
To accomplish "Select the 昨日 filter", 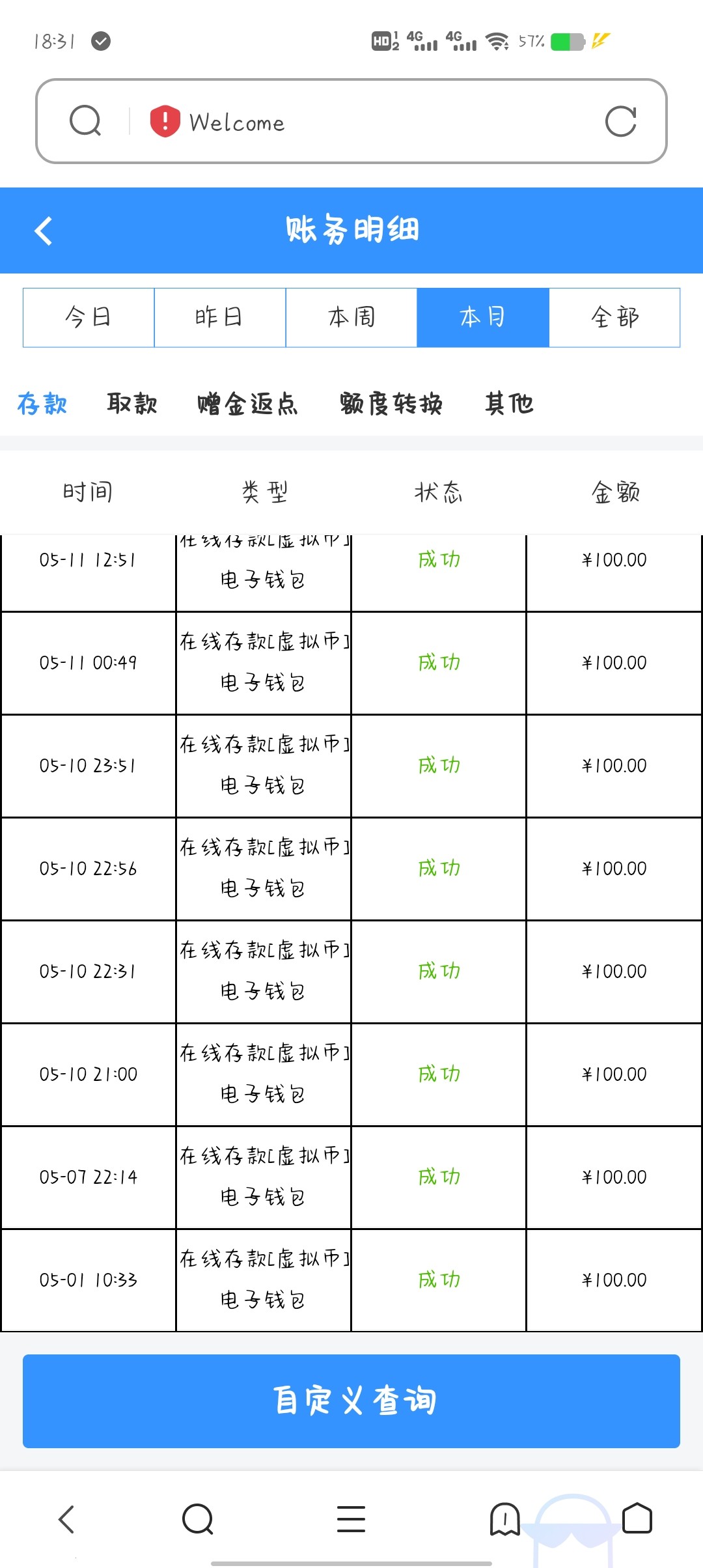I will (x=220, y=318).
